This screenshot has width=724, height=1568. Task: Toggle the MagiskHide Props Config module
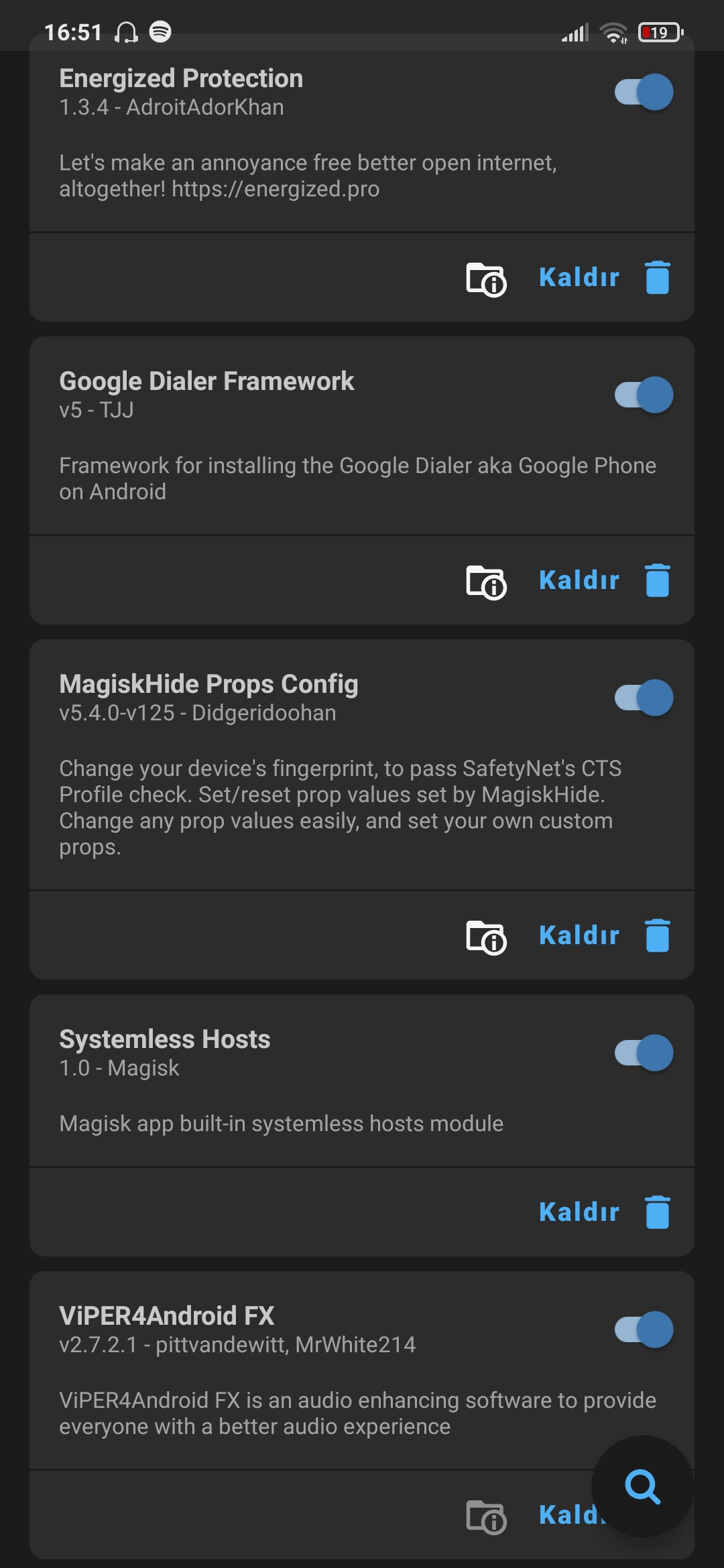[644, 698]
